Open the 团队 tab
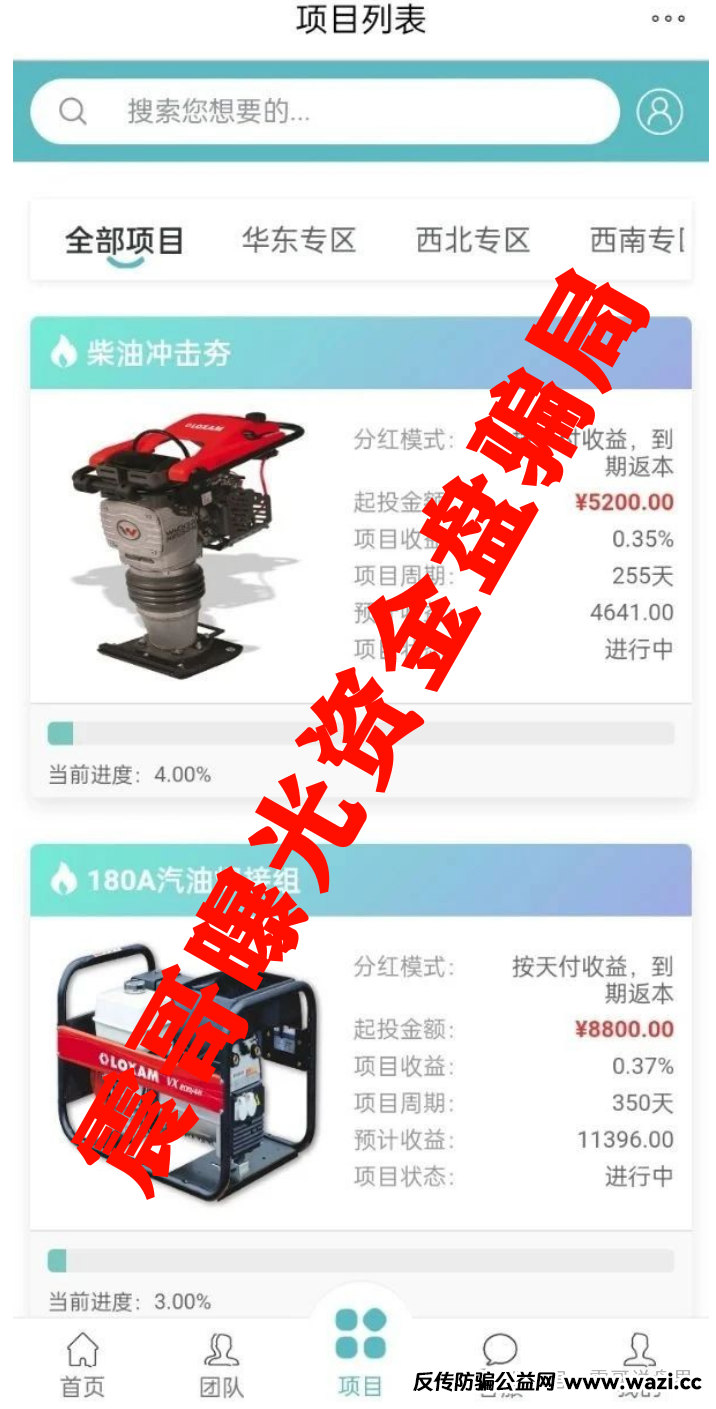The image size is (716, 1409). click(x=221, y=1364)
